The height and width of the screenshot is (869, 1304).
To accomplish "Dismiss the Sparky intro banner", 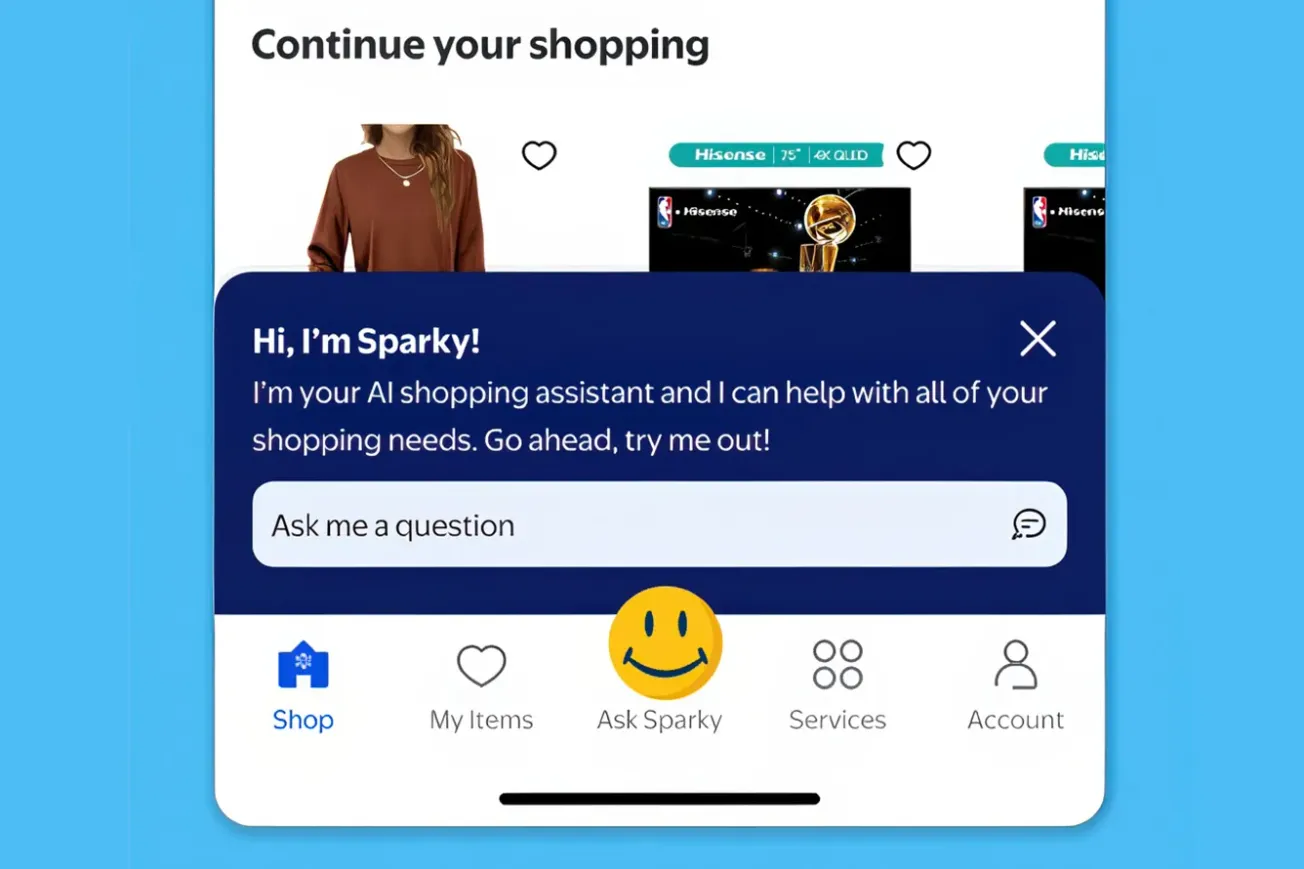I will pos(1037,339).
